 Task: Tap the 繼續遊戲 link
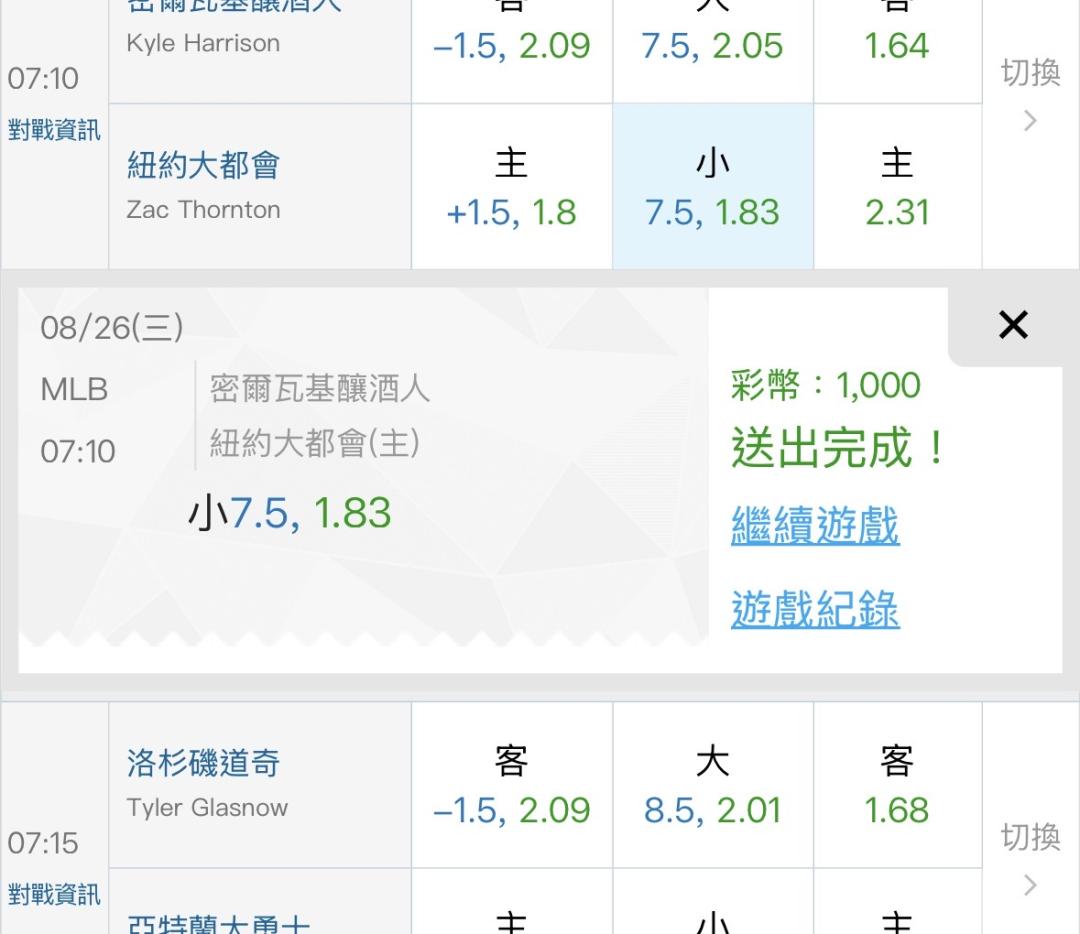pos(815,525)
